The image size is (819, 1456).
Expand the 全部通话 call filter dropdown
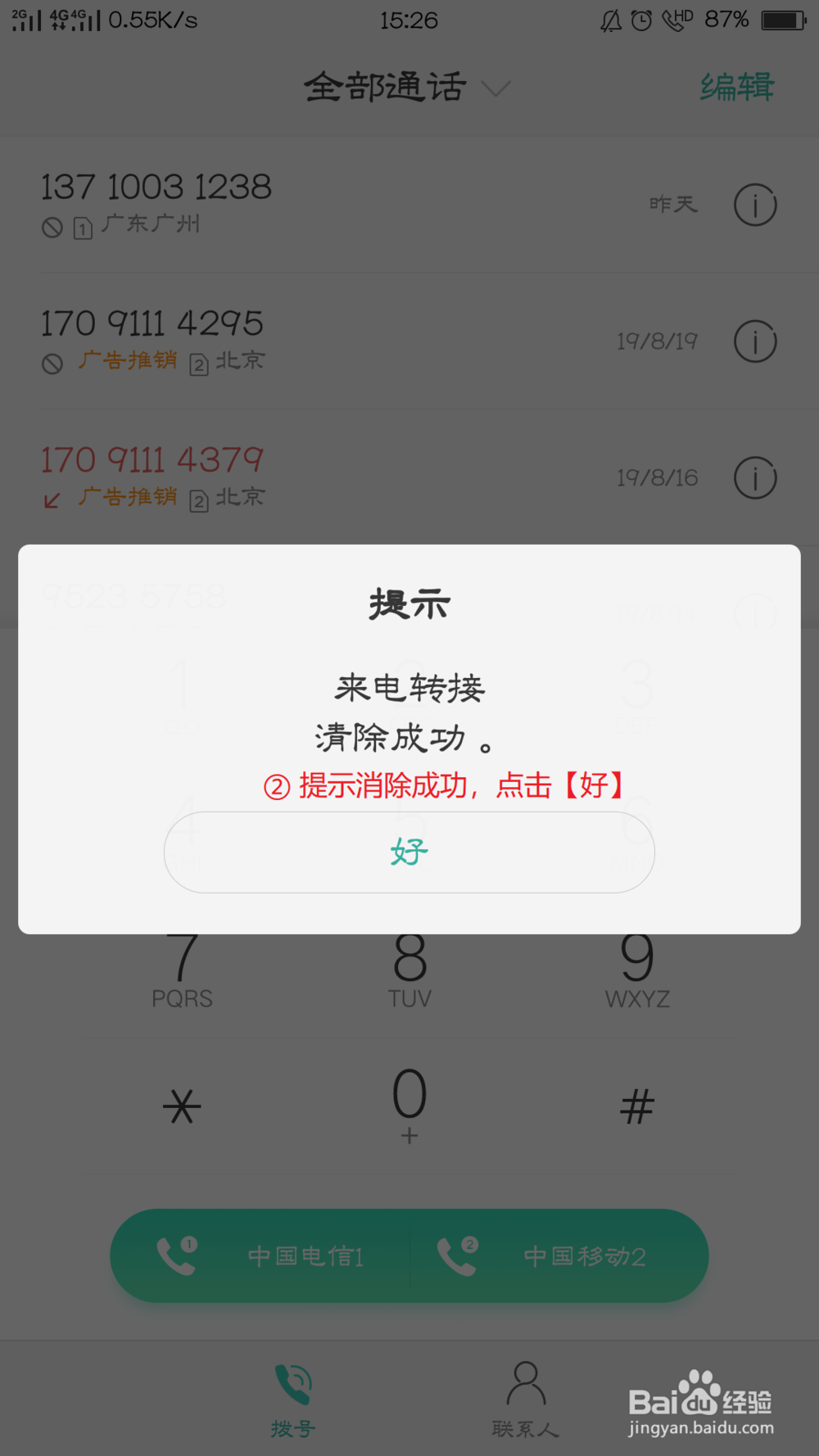[407, 86]
